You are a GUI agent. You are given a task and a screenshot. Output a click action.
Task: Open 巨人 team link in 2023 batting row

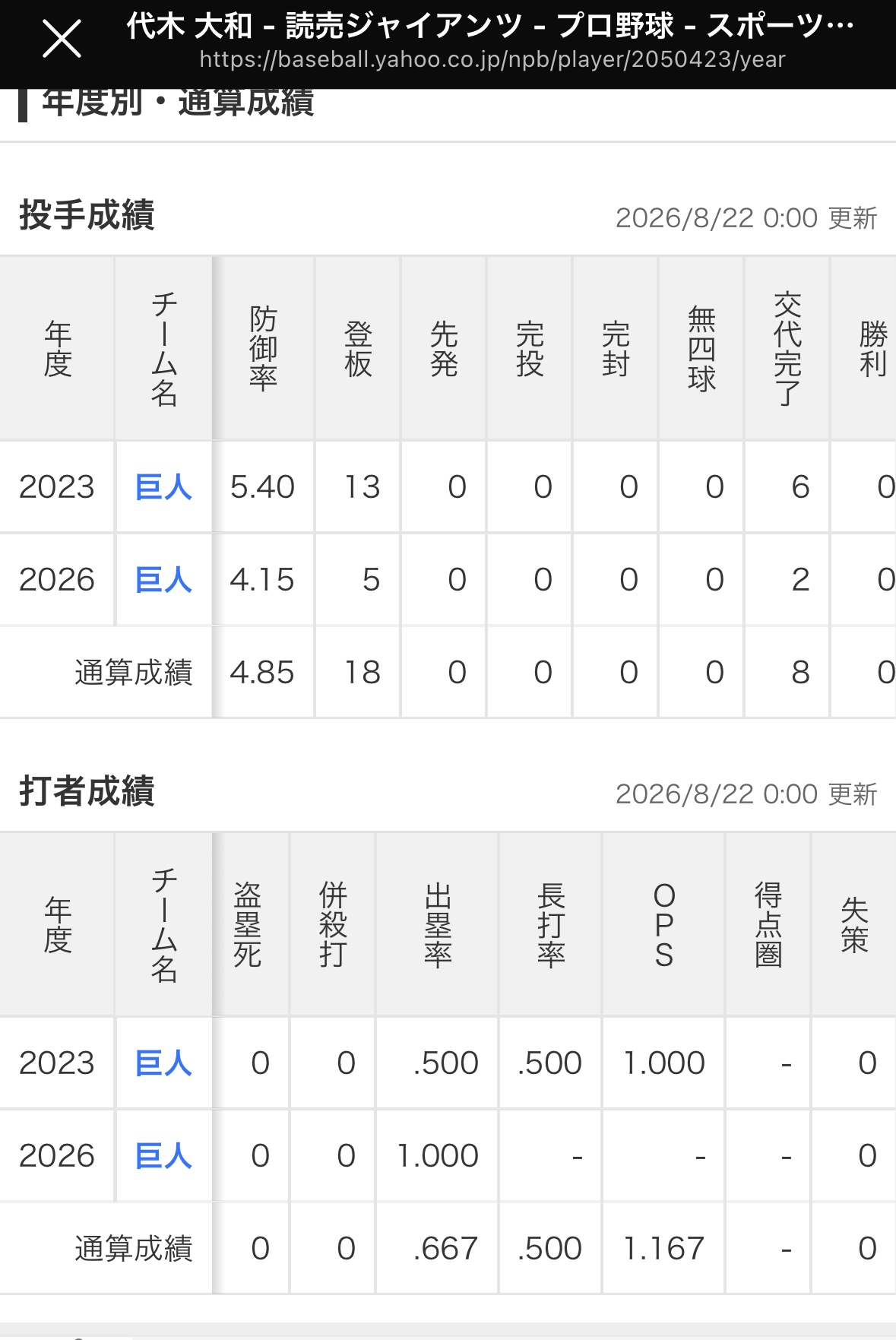(163, 1063)
